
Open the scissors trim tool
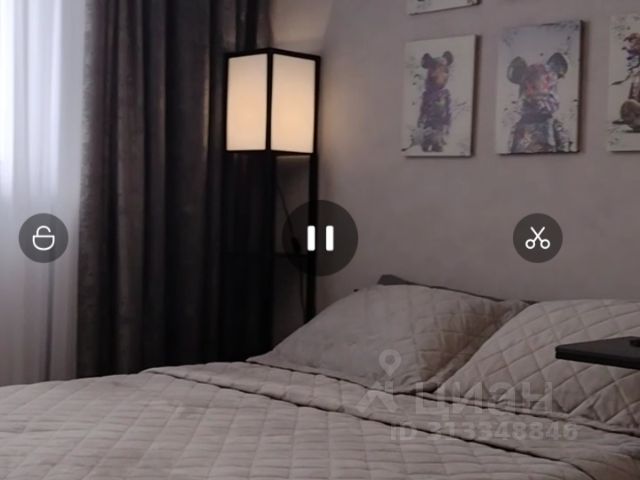coord(538,238)
